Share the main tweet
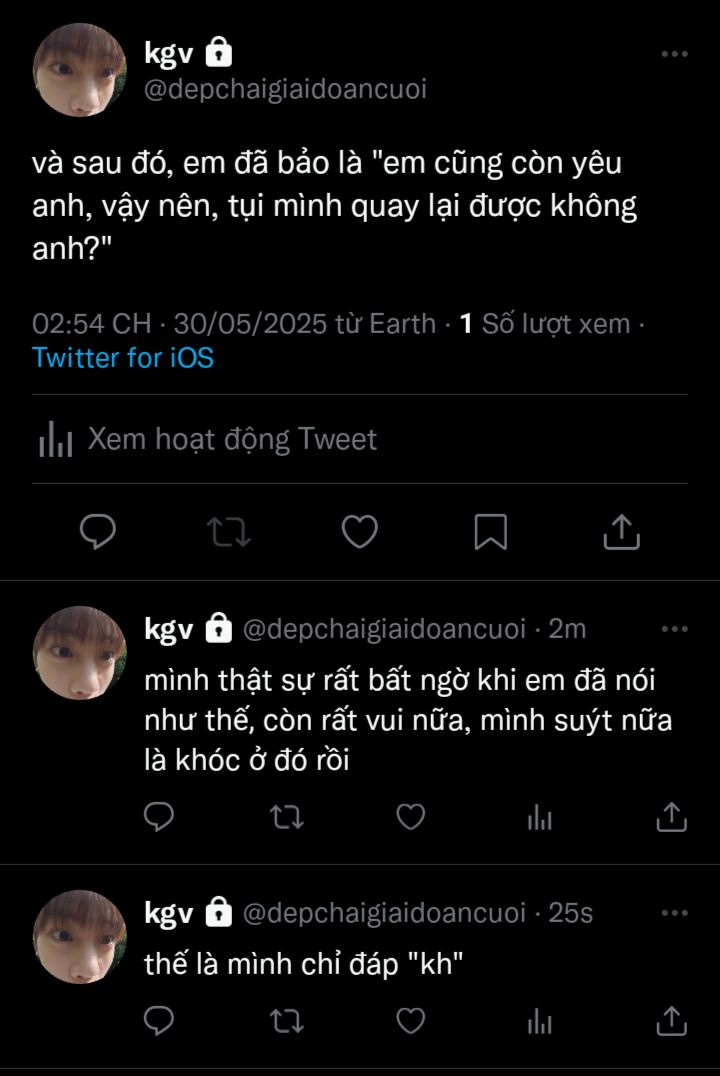The width and height of the screenshot is (720, 1076). pos(621,532)
